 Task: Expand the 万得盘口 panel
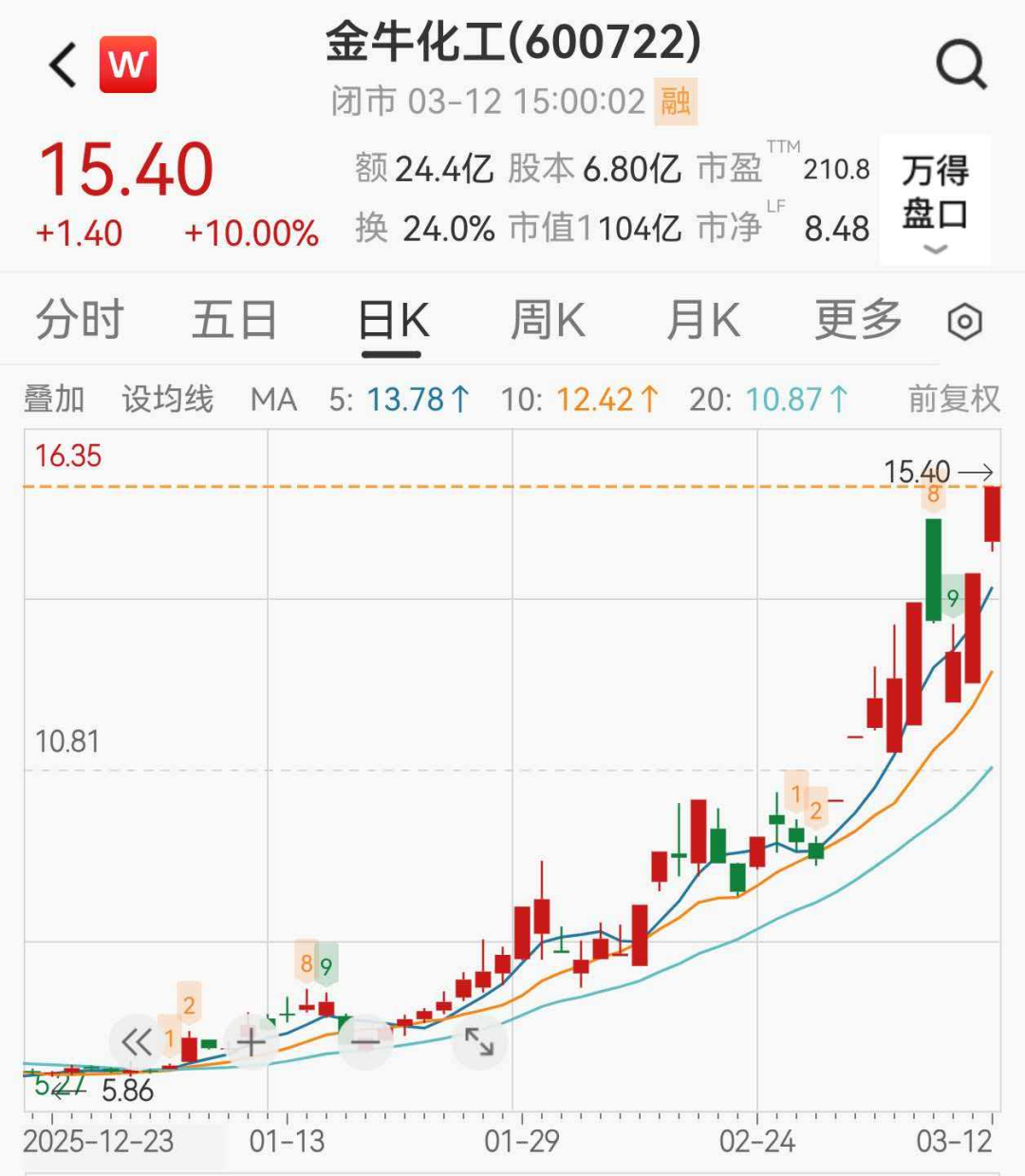click(935, 200)
